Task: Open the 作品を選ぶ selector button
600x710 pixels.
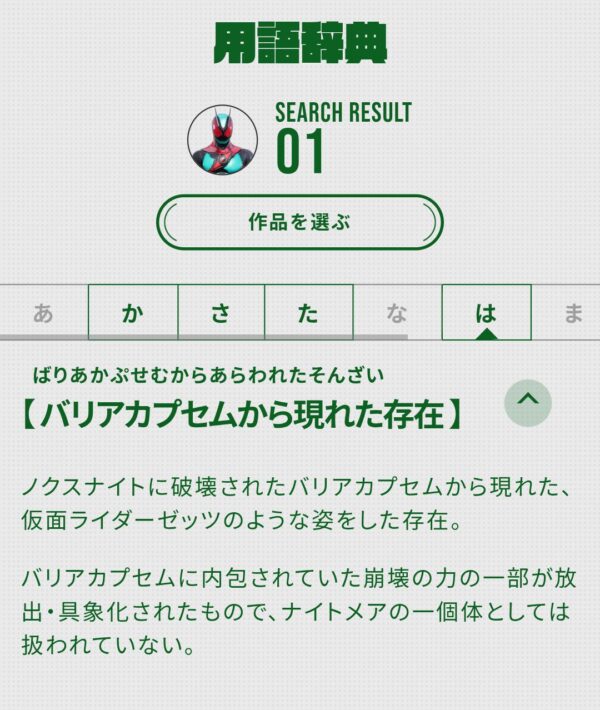Action: pos(299,222)
